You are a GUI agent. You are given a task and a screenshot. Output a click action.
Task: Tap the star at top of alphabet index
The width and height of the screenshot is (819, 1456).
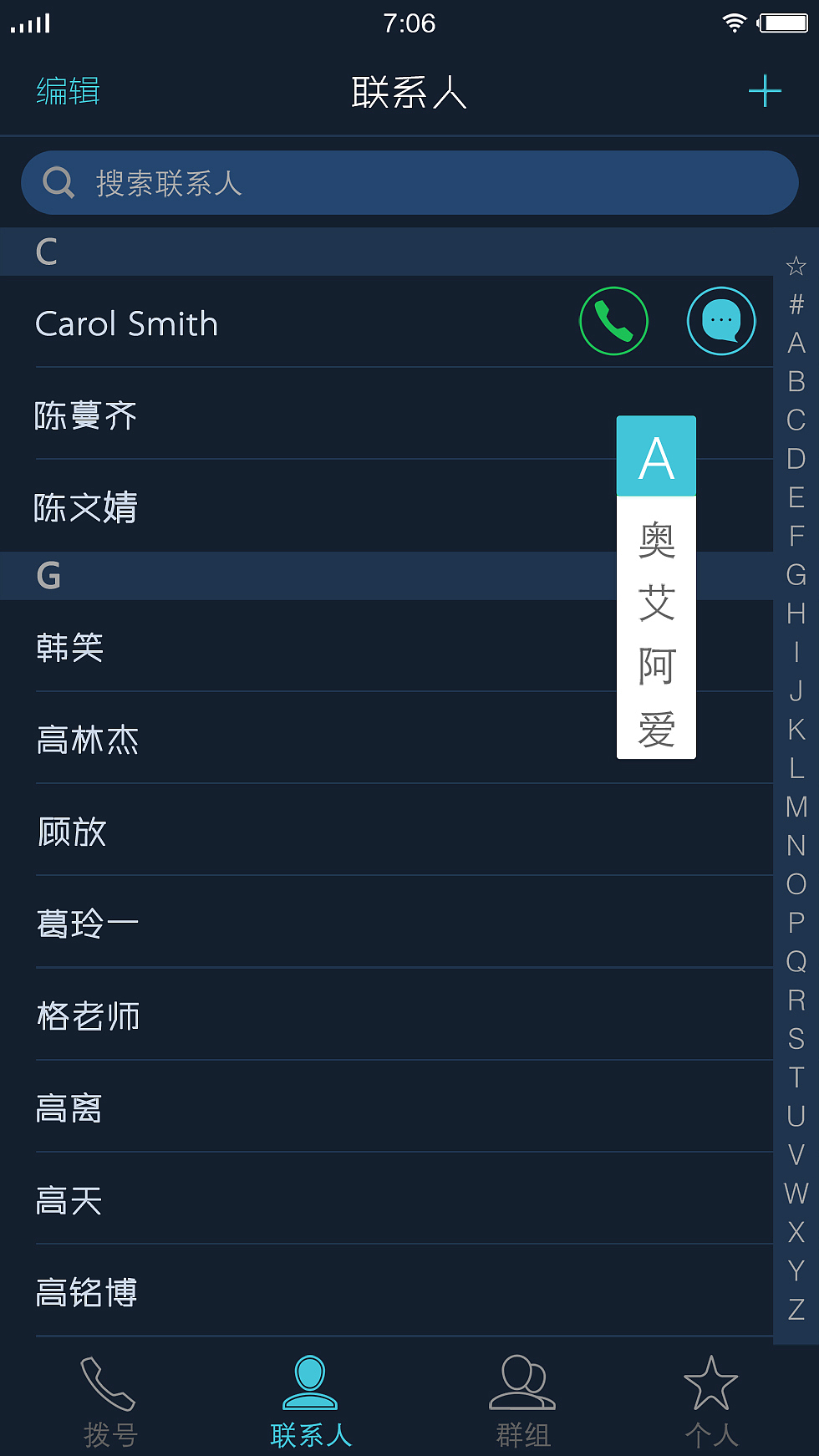coord(795,266)
